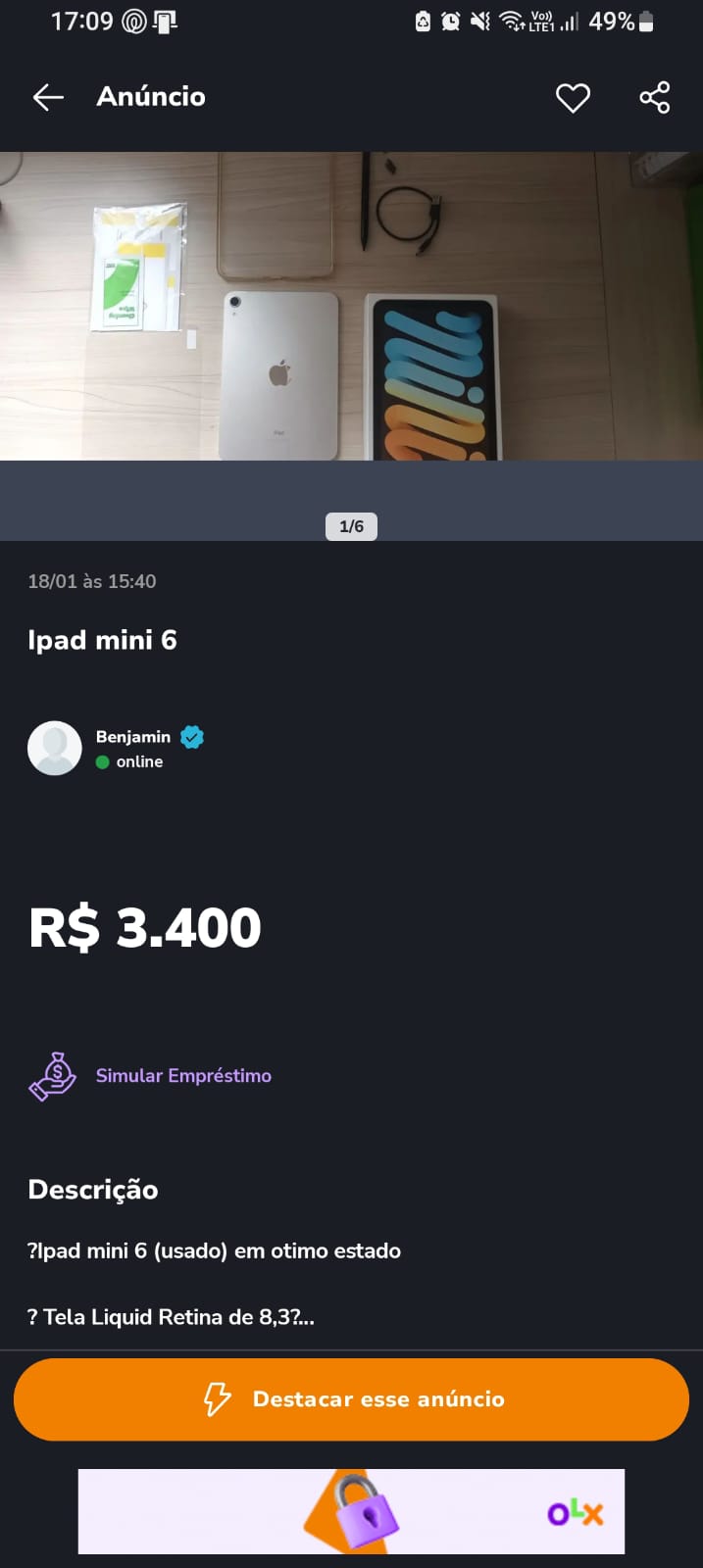The width and height of the screenshot is (703, 1568).
Task: Tap Destacar esse anúncio button
Action: click(x=351, y=1399)
